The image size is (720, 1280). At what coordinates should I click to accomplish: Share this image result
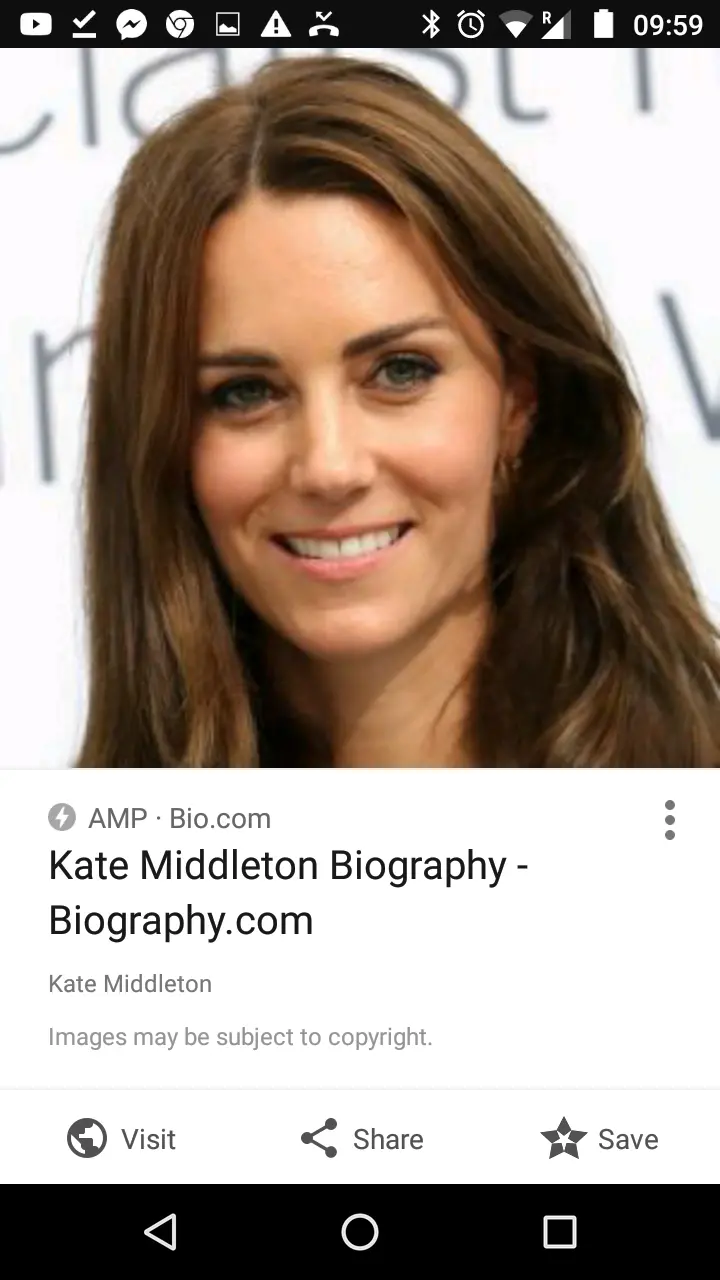(361, 1138)
